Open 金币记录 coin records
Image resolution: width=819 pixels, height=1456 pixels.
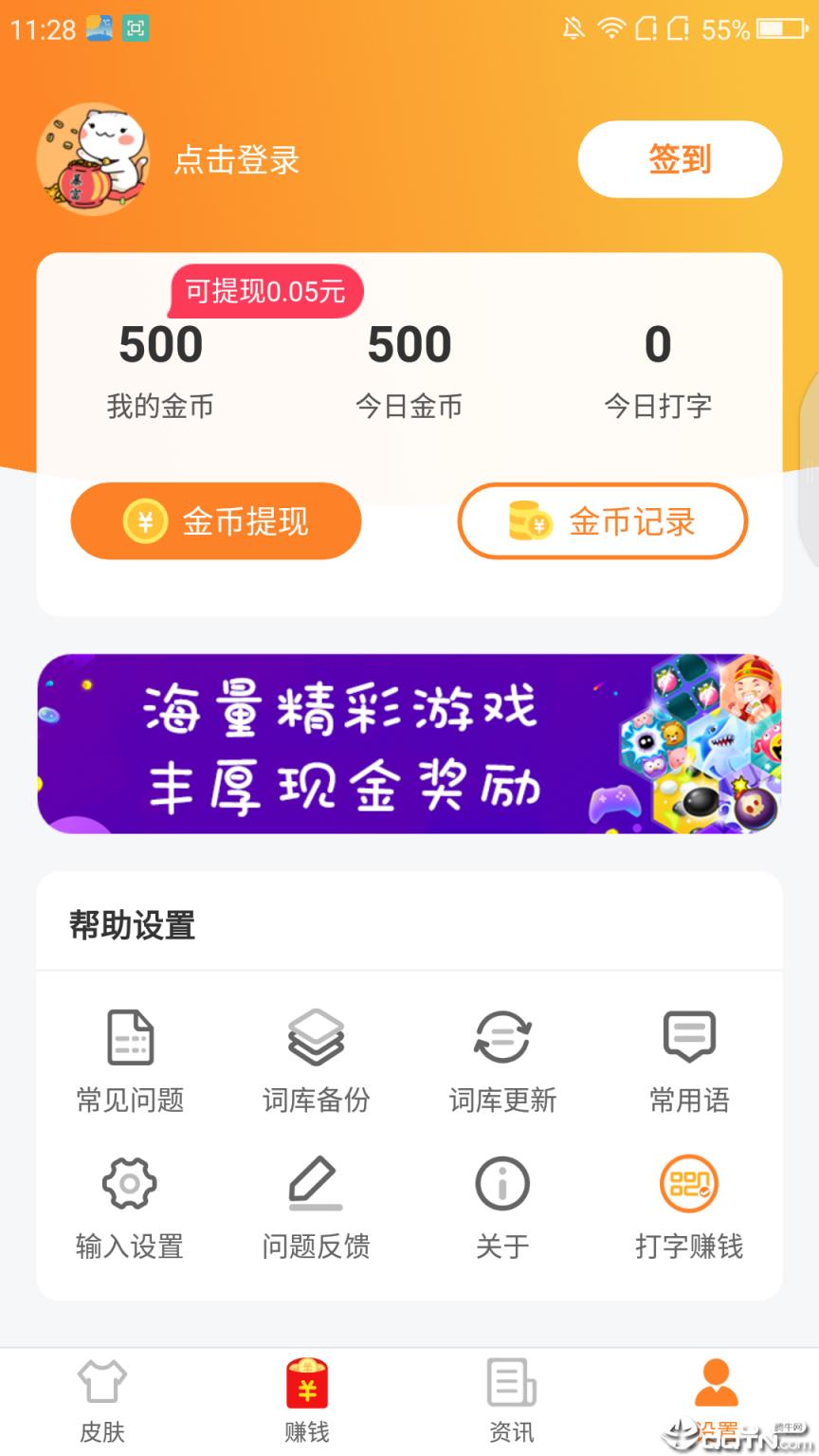[603, 520]
